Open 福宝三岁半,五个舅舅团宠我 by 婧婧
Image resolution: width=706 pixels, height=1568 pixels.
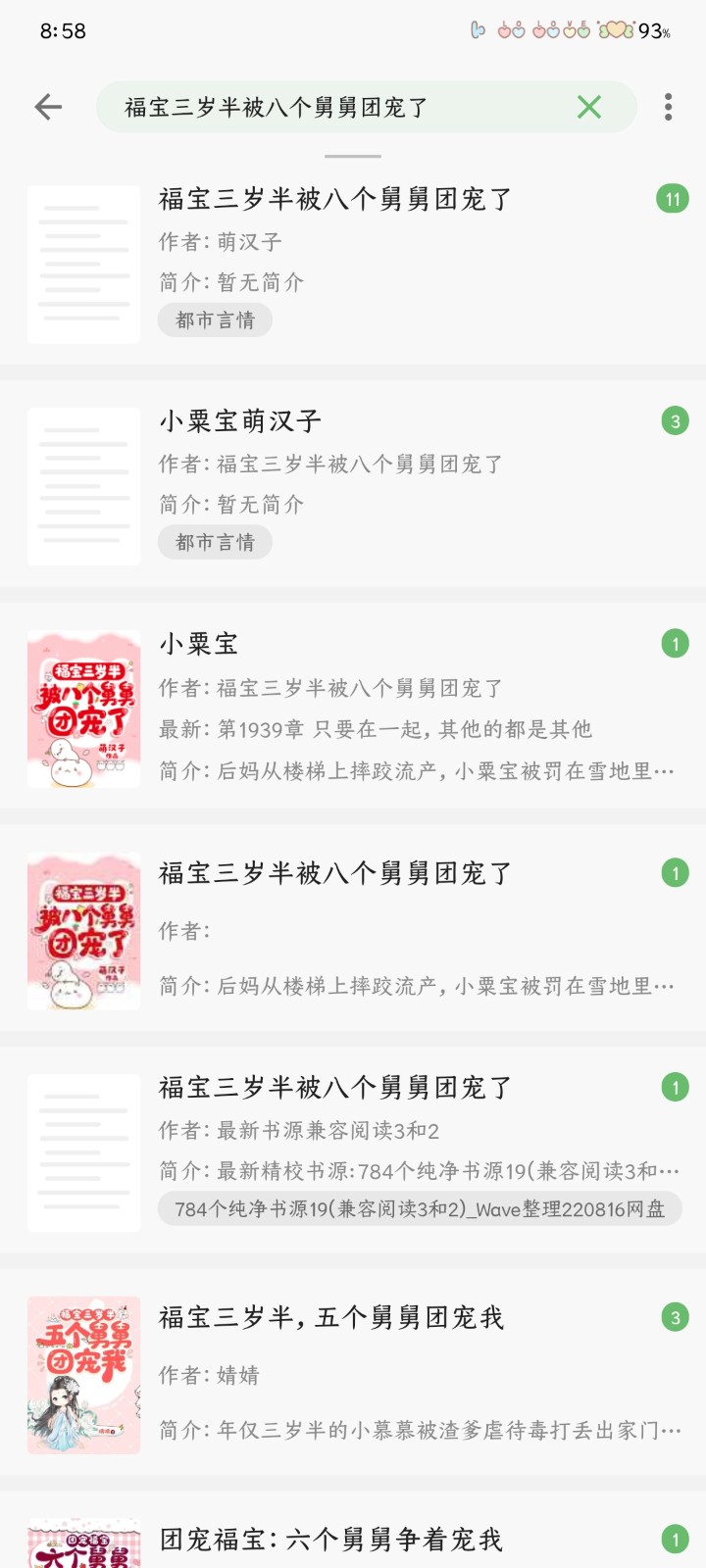pyautogui.click(x=353, y=1373)
